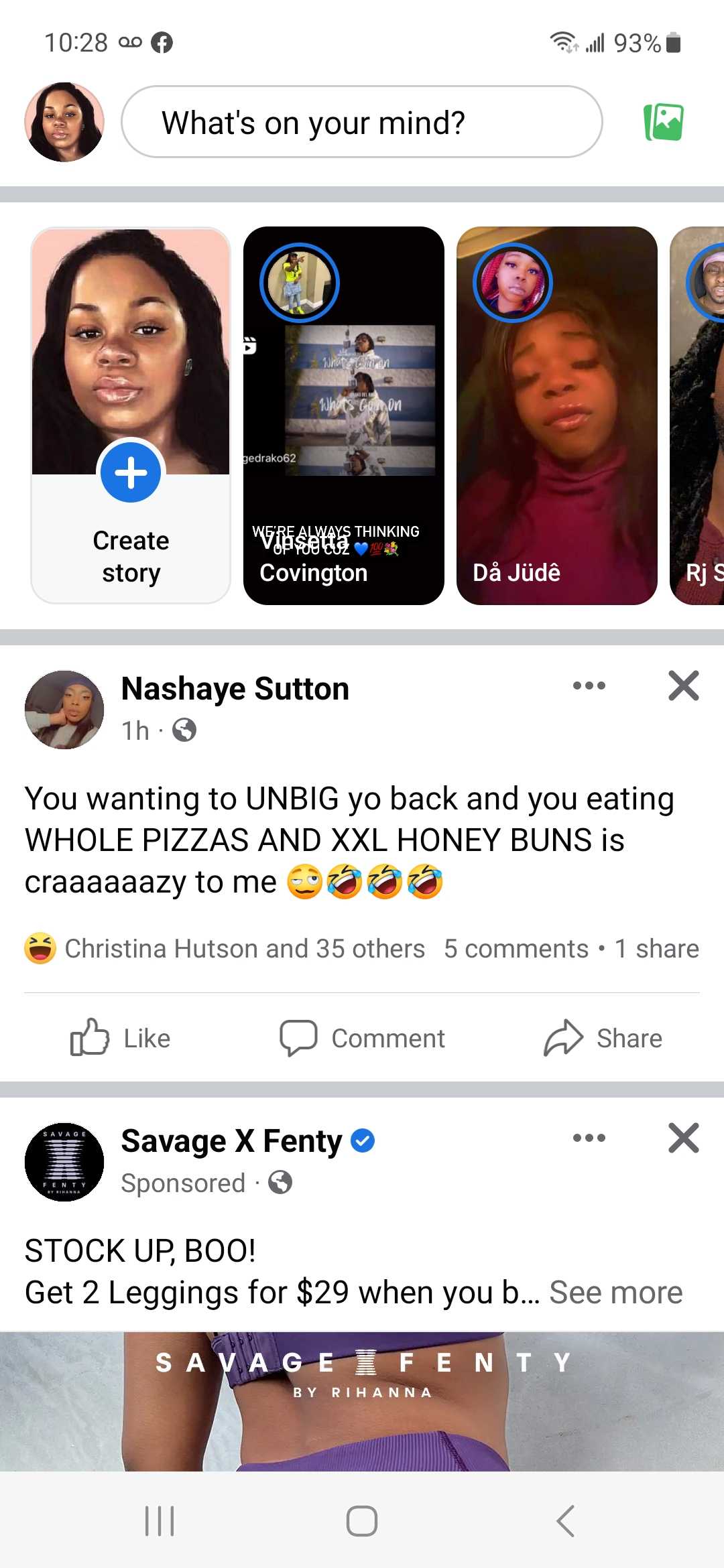
Task: Like Nashaye Sutton's post
Action: pos(121,1038)
